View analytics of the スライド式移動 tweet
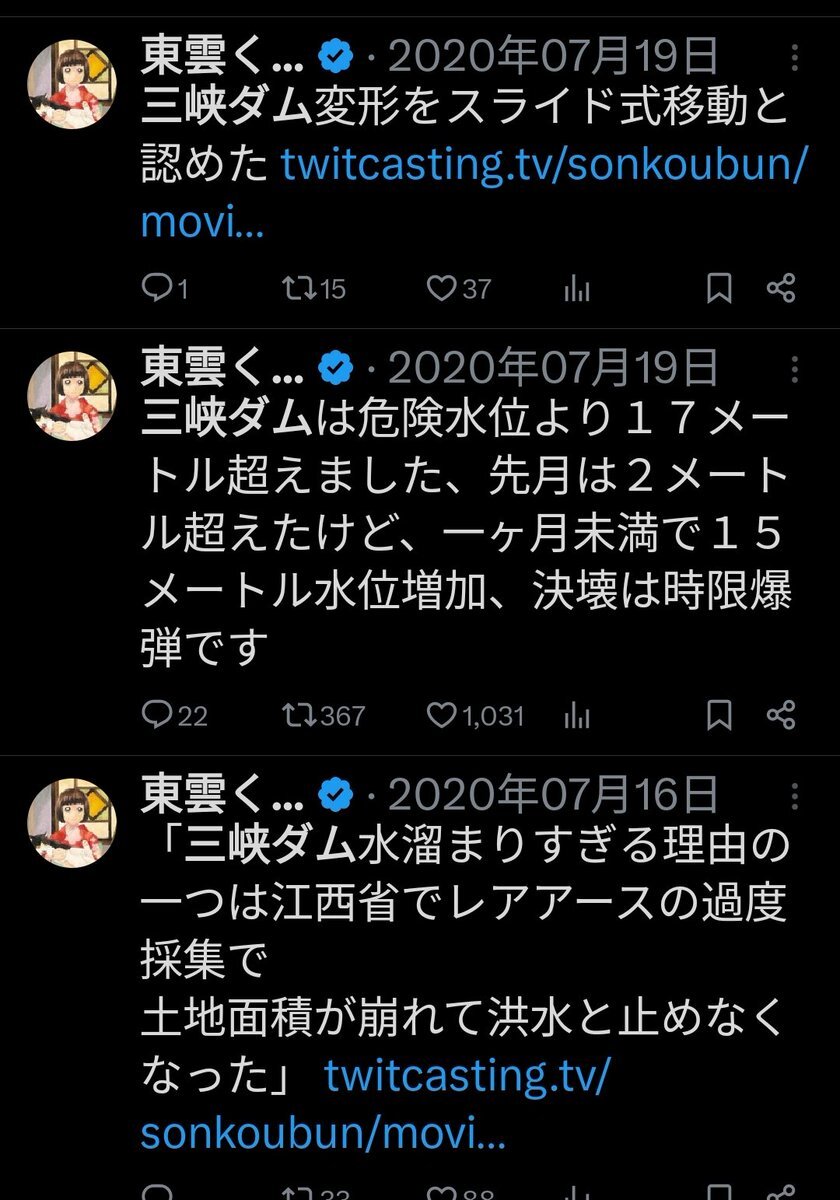This screenshot has height=1200, width=840. [x=577, y=289]
